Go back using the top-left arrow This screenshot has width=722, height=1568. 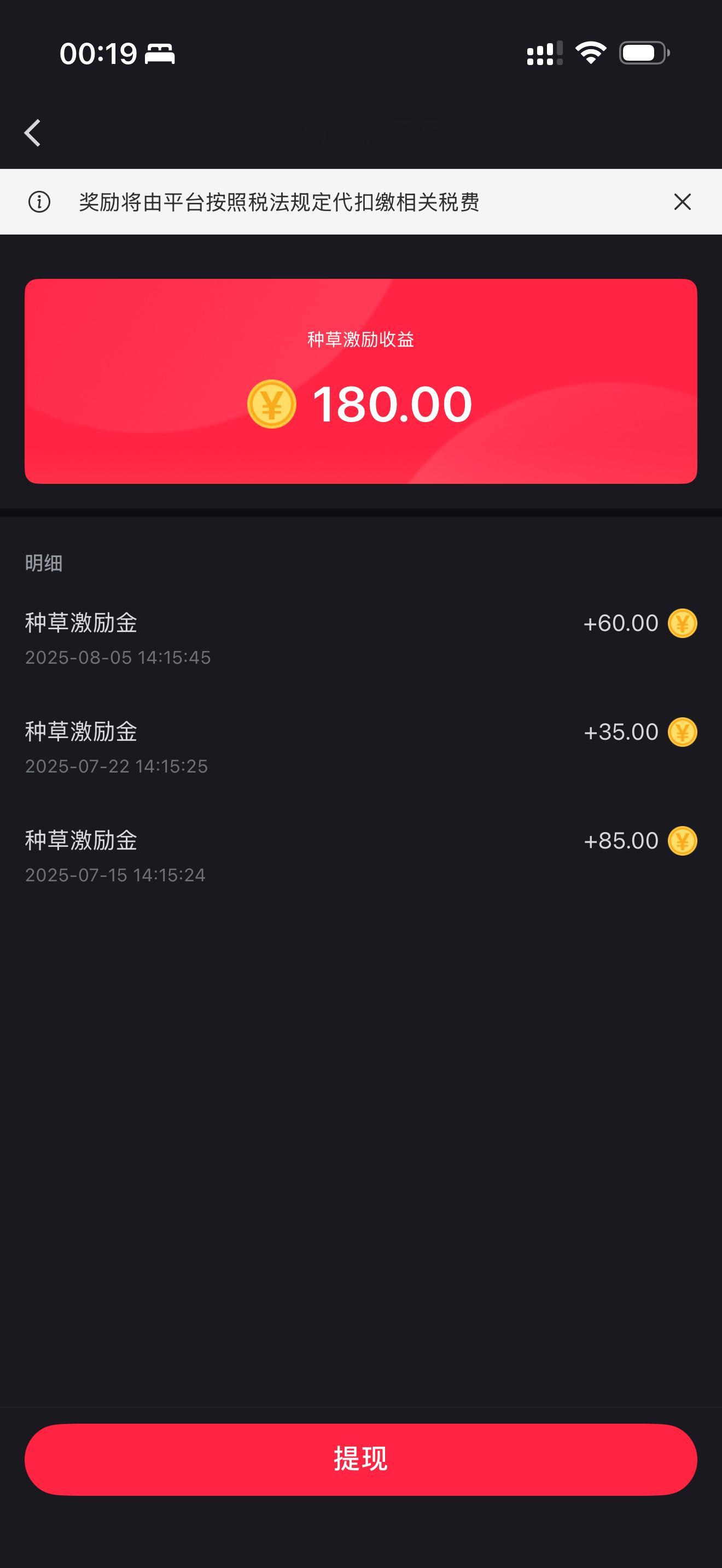pyautogui.click(x=32, y=133)
